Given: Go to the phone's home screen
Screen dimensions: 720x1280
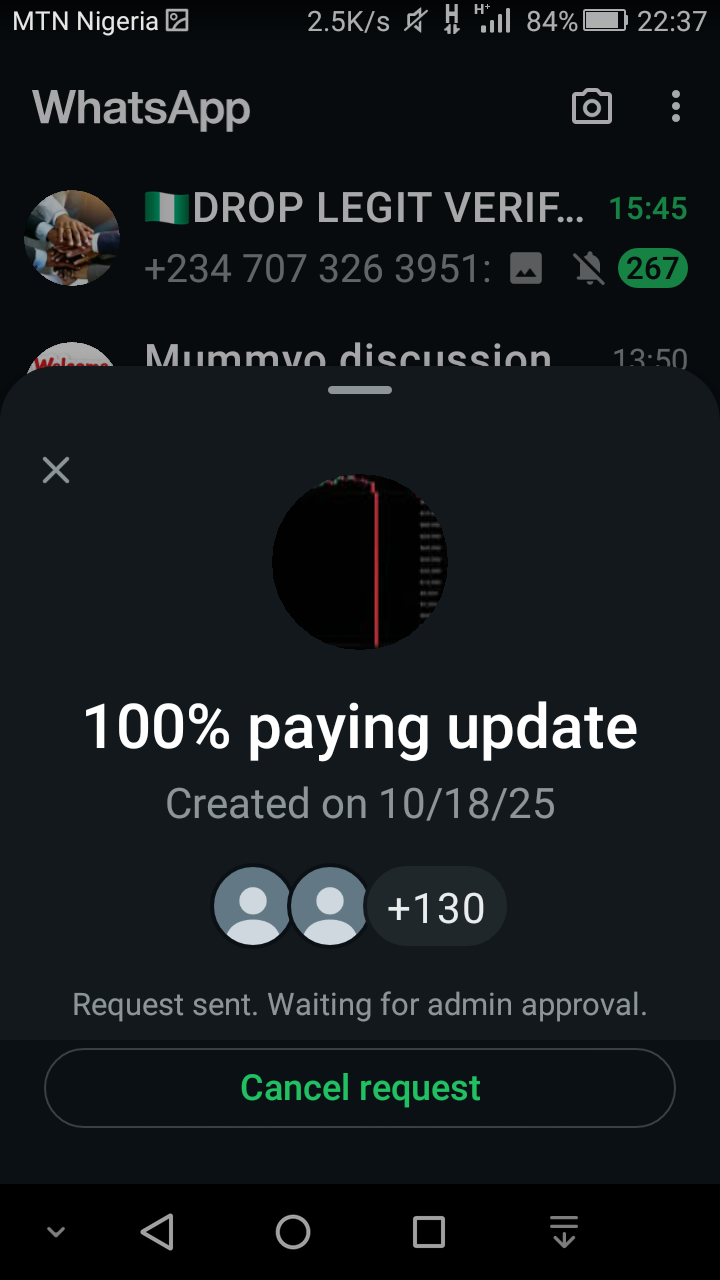Looking at the screenshot, I should (293, 1232).
